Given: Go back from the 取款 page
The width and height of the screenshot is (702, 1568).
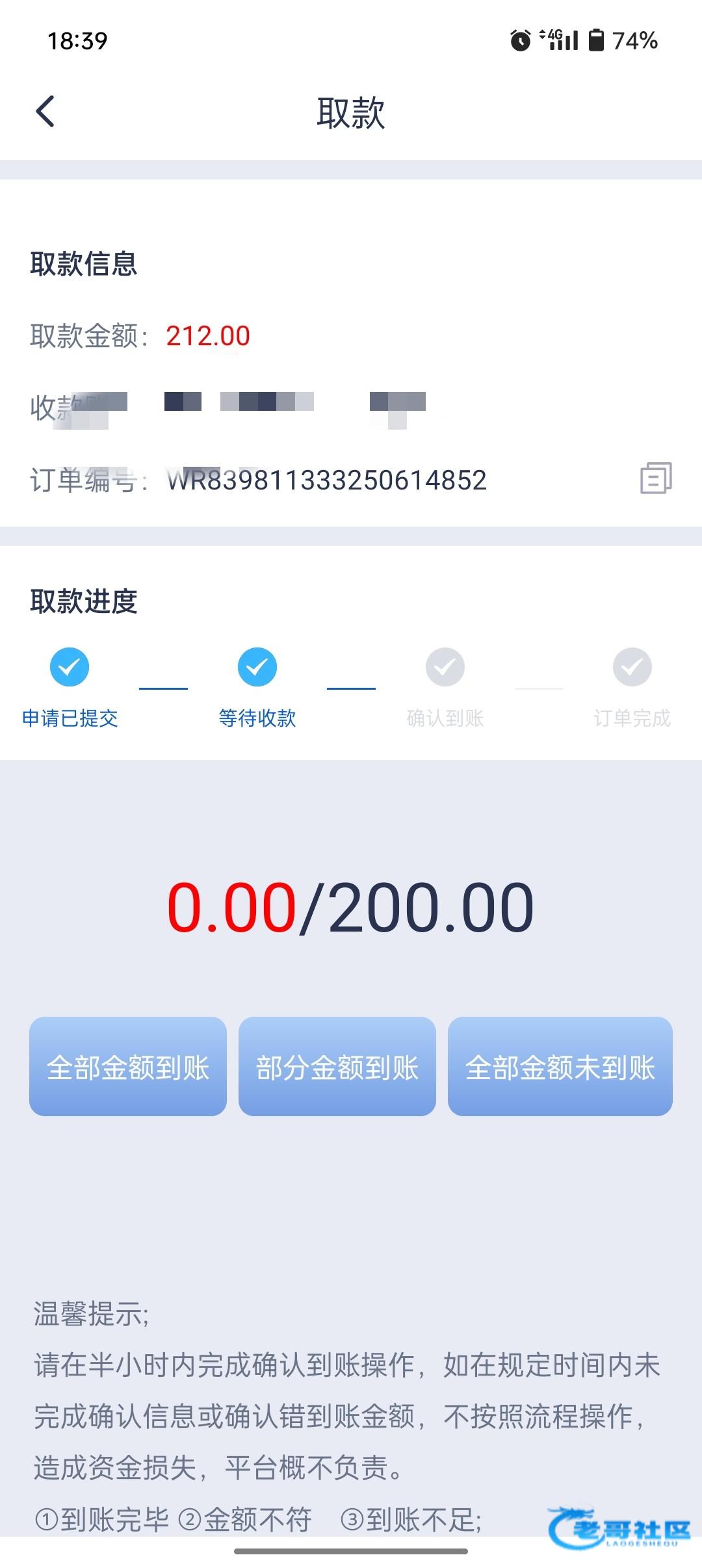Looking at the screenshot, I should click(45, 112).
